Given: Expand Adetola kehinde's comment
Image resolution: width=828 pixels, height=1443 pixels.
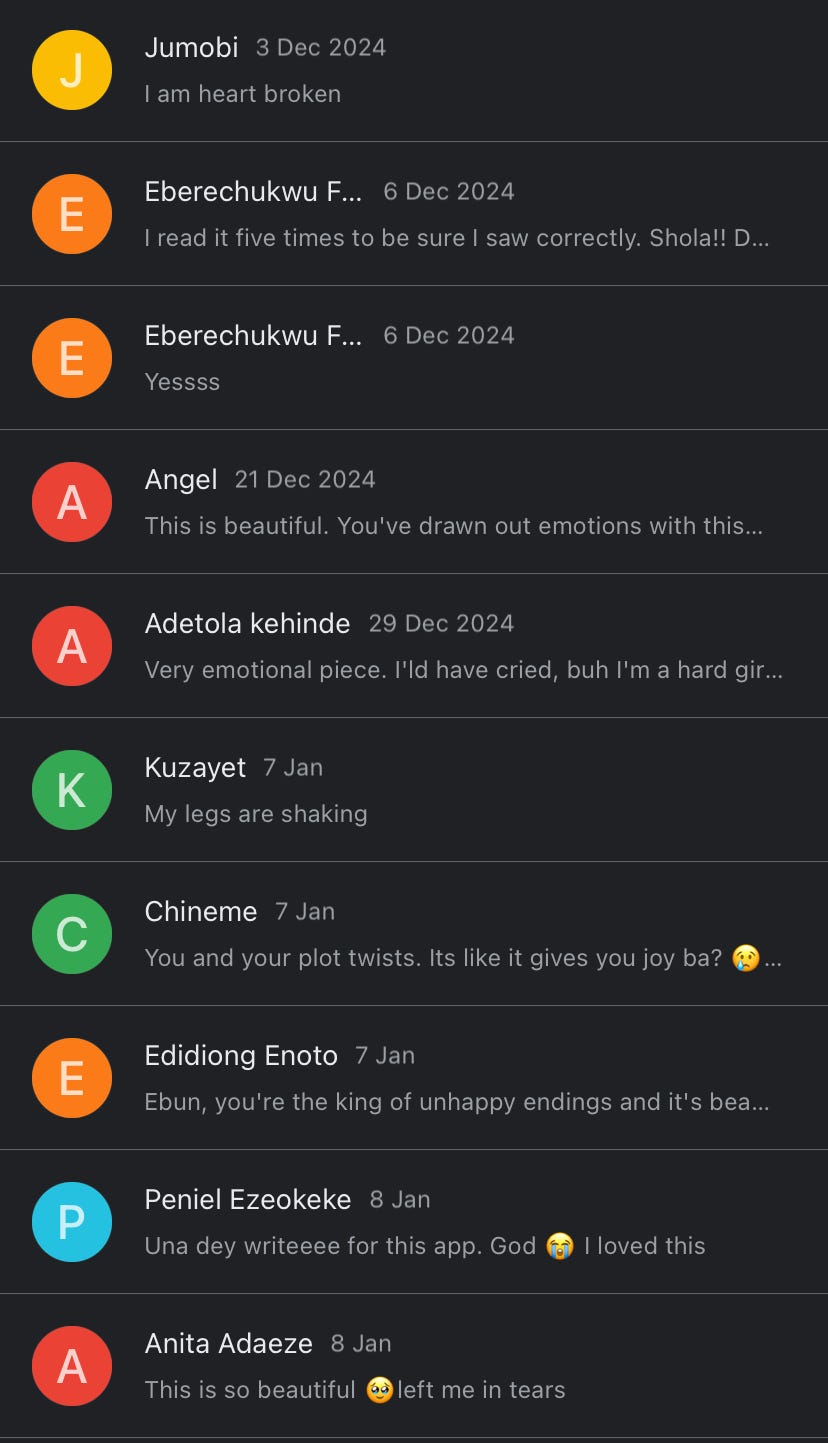Looking at the screenshot, I should pos(414,646).
